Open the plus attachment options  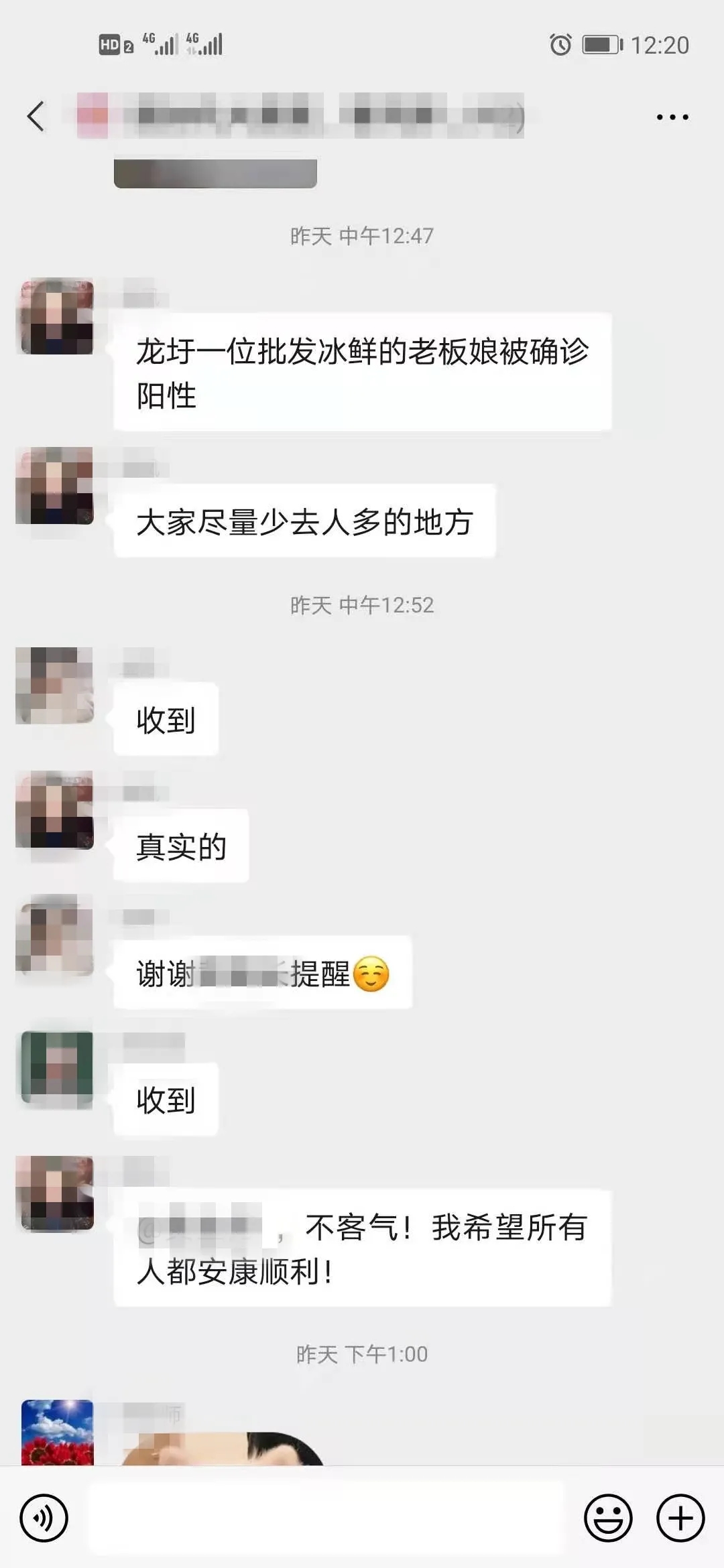680,1518
